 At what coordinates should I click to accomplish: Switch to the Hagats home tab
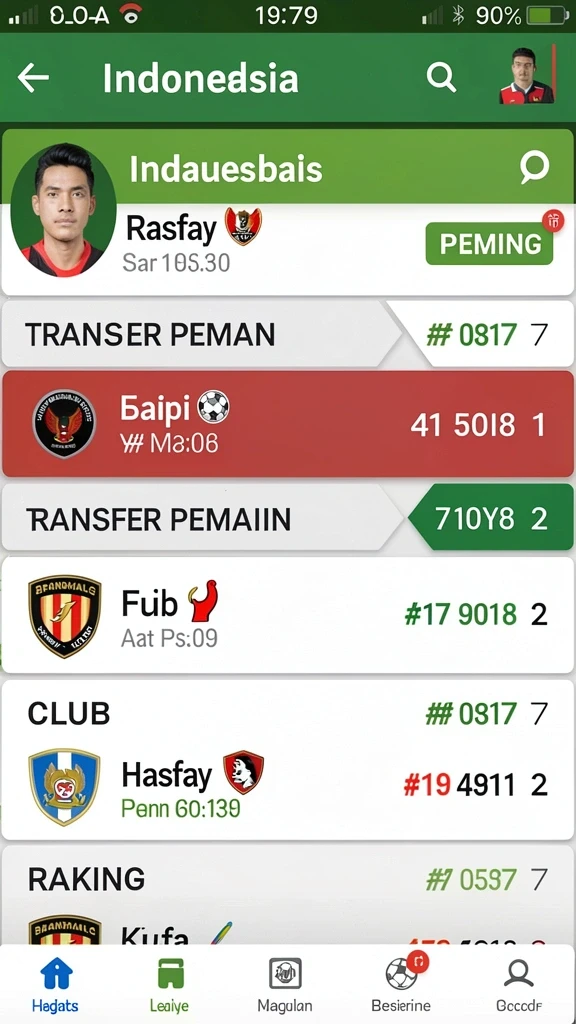coord(56,985)
